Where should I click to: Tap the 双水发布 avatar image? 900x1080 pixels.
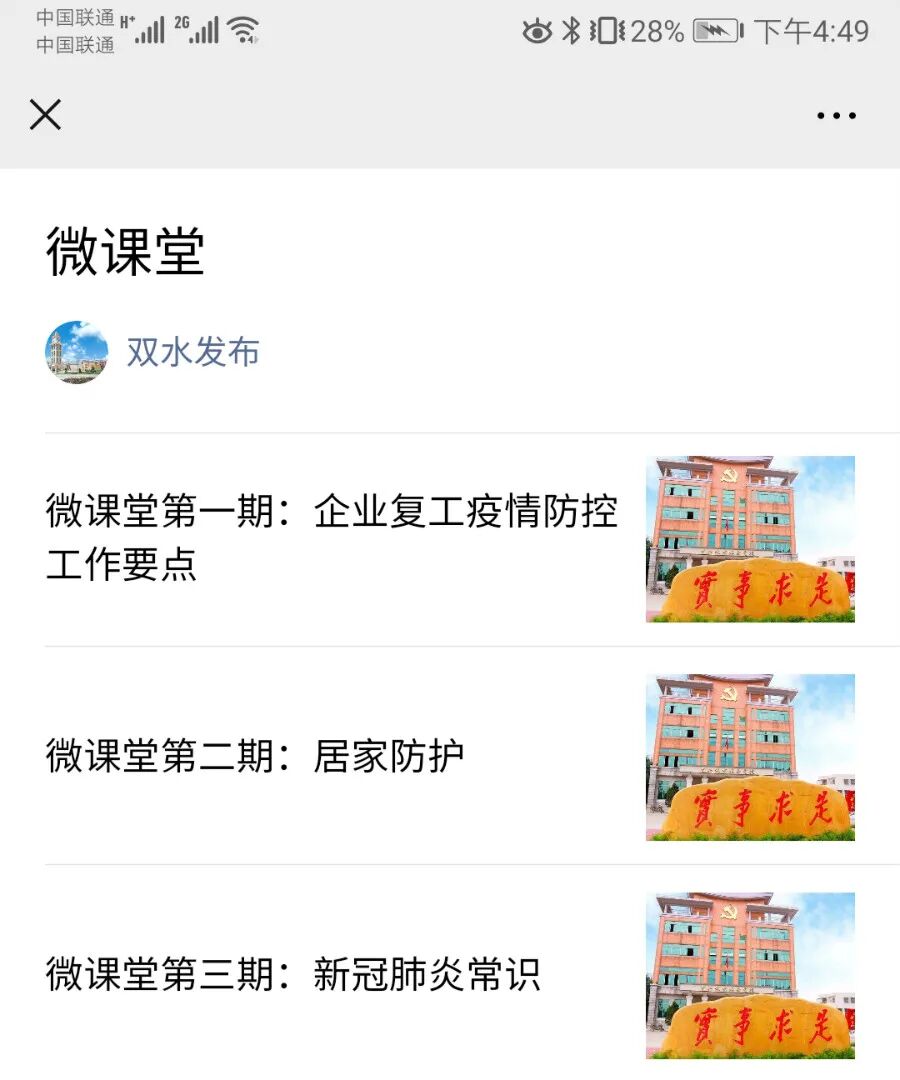click(76, 352)
